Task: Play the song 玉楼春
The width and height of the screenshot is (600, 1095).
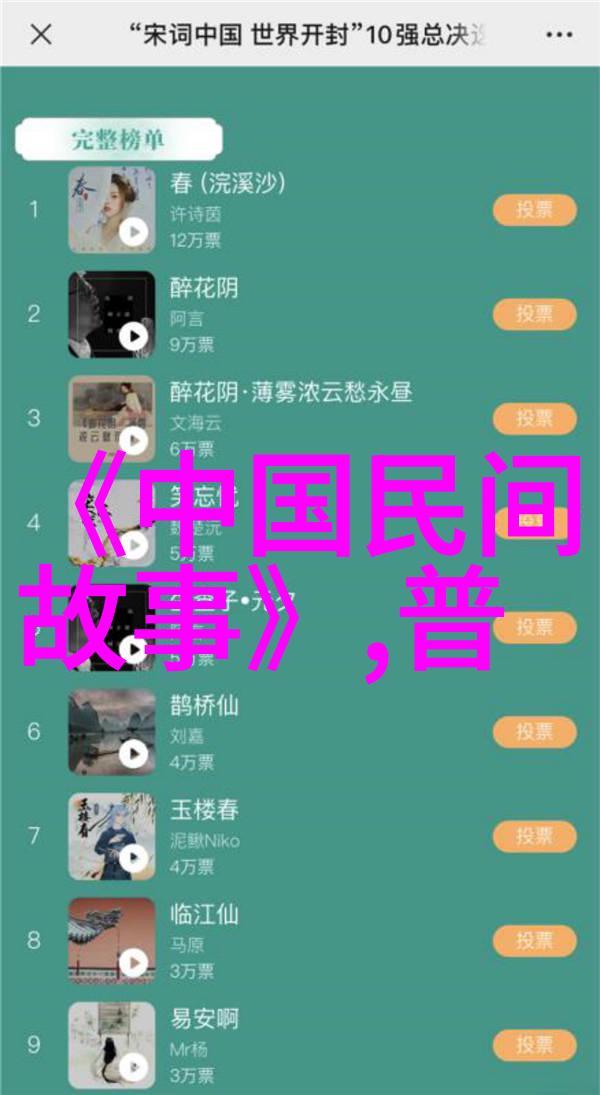Action: (x=133, y=858)
